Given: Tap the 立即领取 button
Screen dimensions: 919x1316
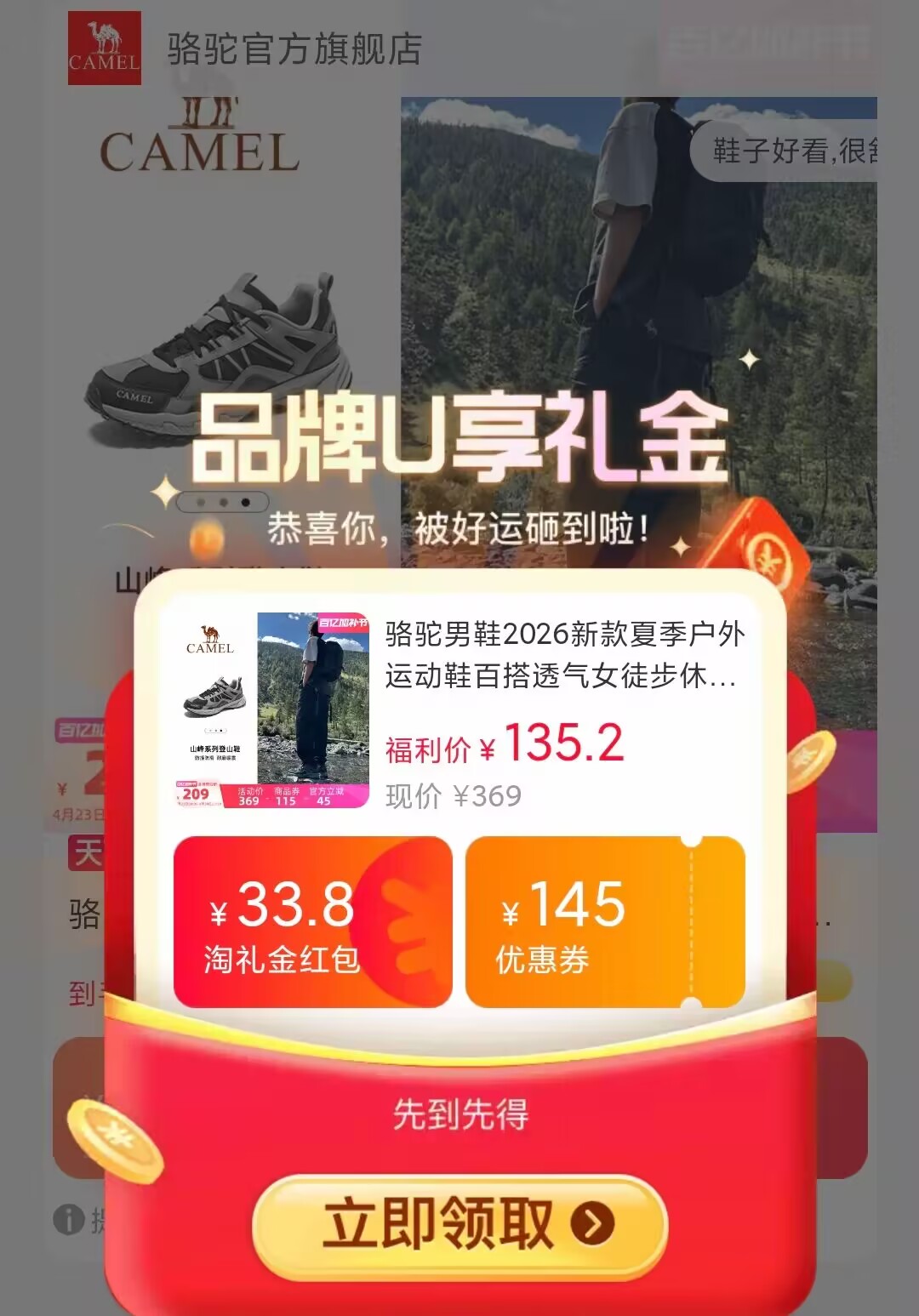Looking at the screenshot, I should point(459,1224).
